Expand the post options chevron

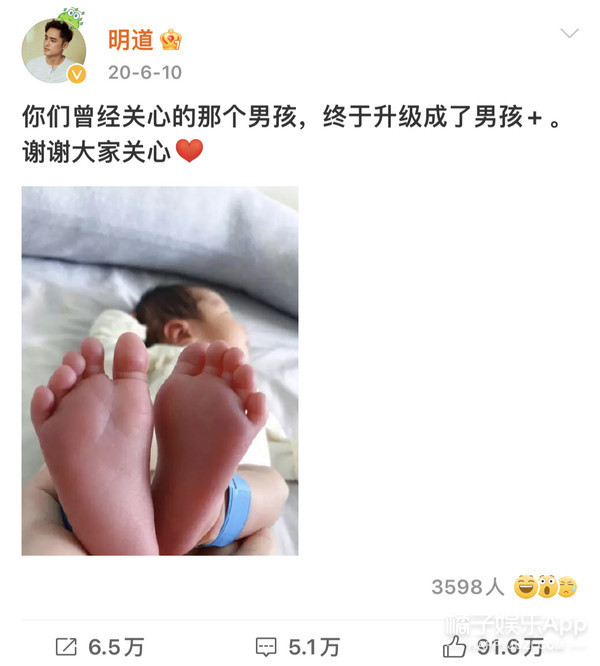pyautogui.click(x=569, y=34)
